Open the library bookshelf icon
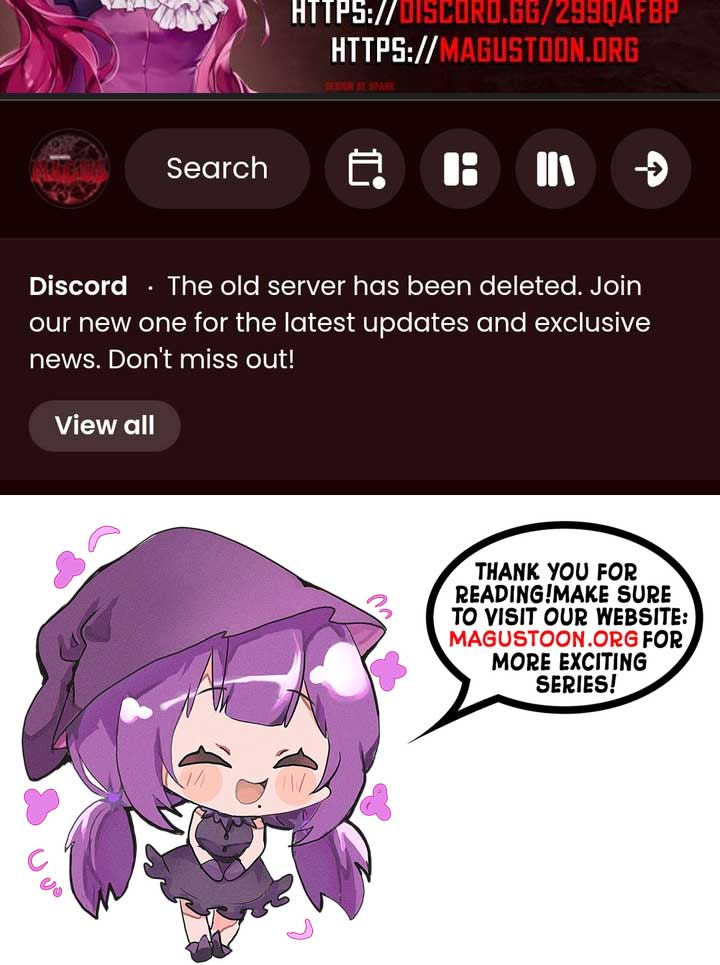This screenshot has width=720, height=965. coord(555,169)
